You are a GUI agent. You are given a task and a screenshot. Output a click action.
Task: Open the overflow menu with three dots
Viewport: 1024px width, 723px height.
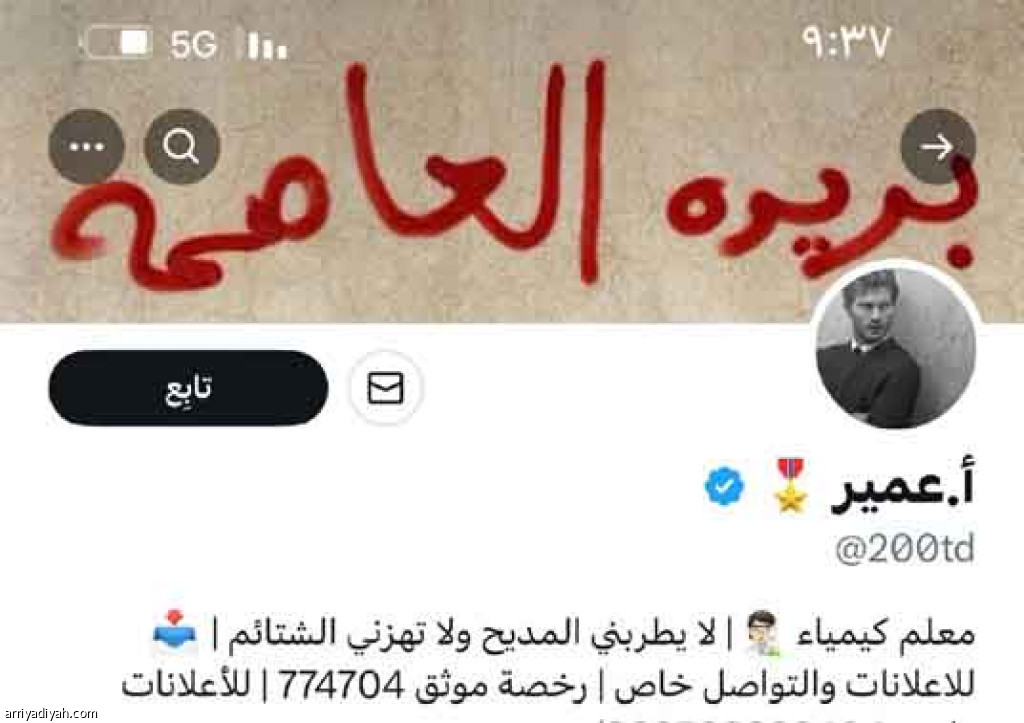87,147
